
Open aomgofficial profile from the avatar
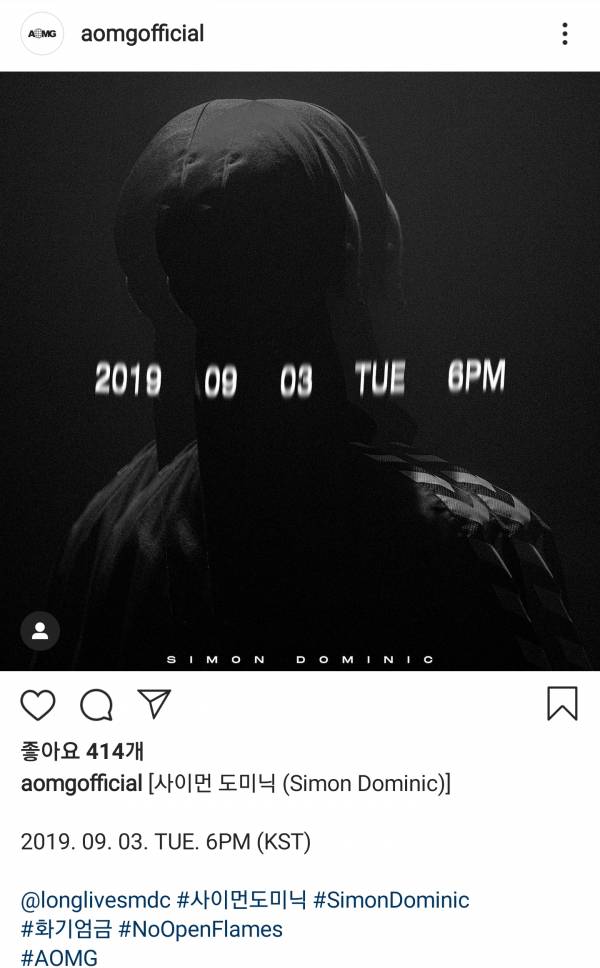pos(42,34)
